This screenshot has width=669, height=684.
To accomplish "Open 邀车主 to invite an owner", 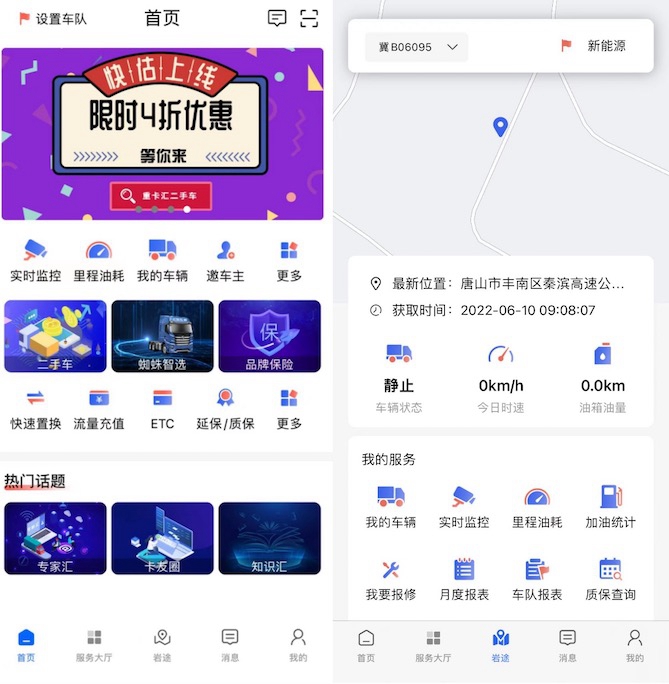I will (226, 260).
